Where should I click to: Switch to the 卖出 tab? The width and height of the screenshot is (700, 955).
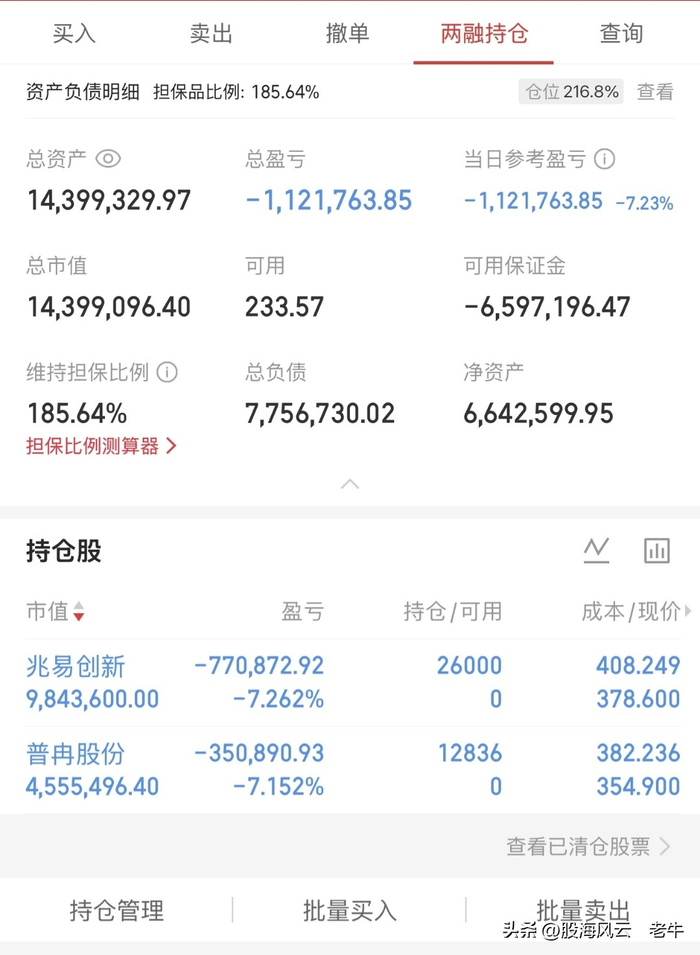pyautogui.click(x=211, y=33)
